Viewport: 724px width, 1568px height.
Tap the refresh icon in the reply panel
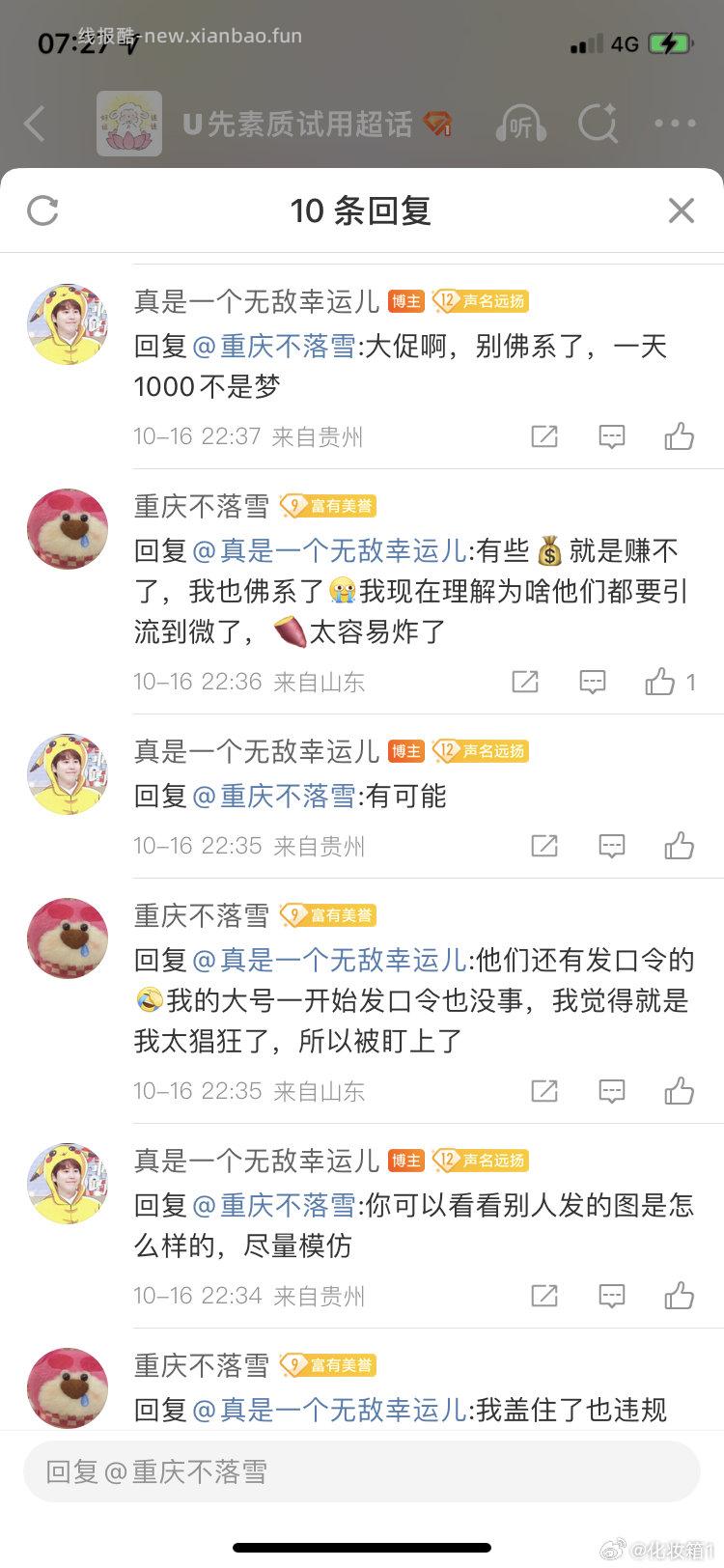tap(42, 210)
